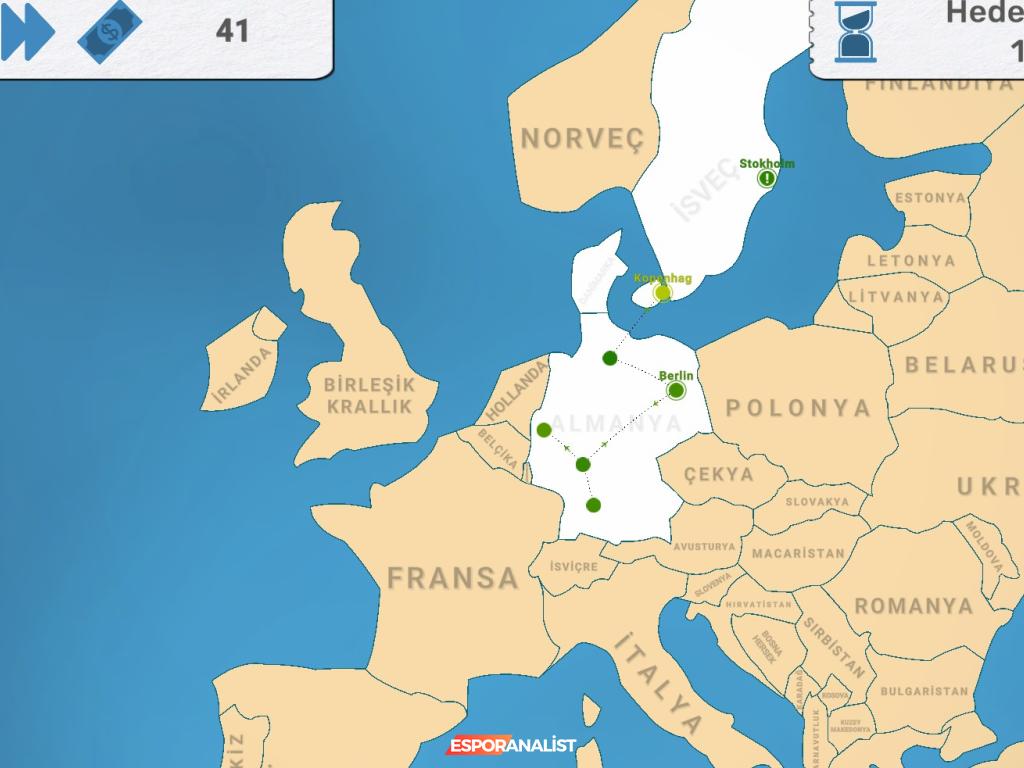Screen dimensions: 1024x768
Task: Select Fransa country on the map
Action: point(452,577)
